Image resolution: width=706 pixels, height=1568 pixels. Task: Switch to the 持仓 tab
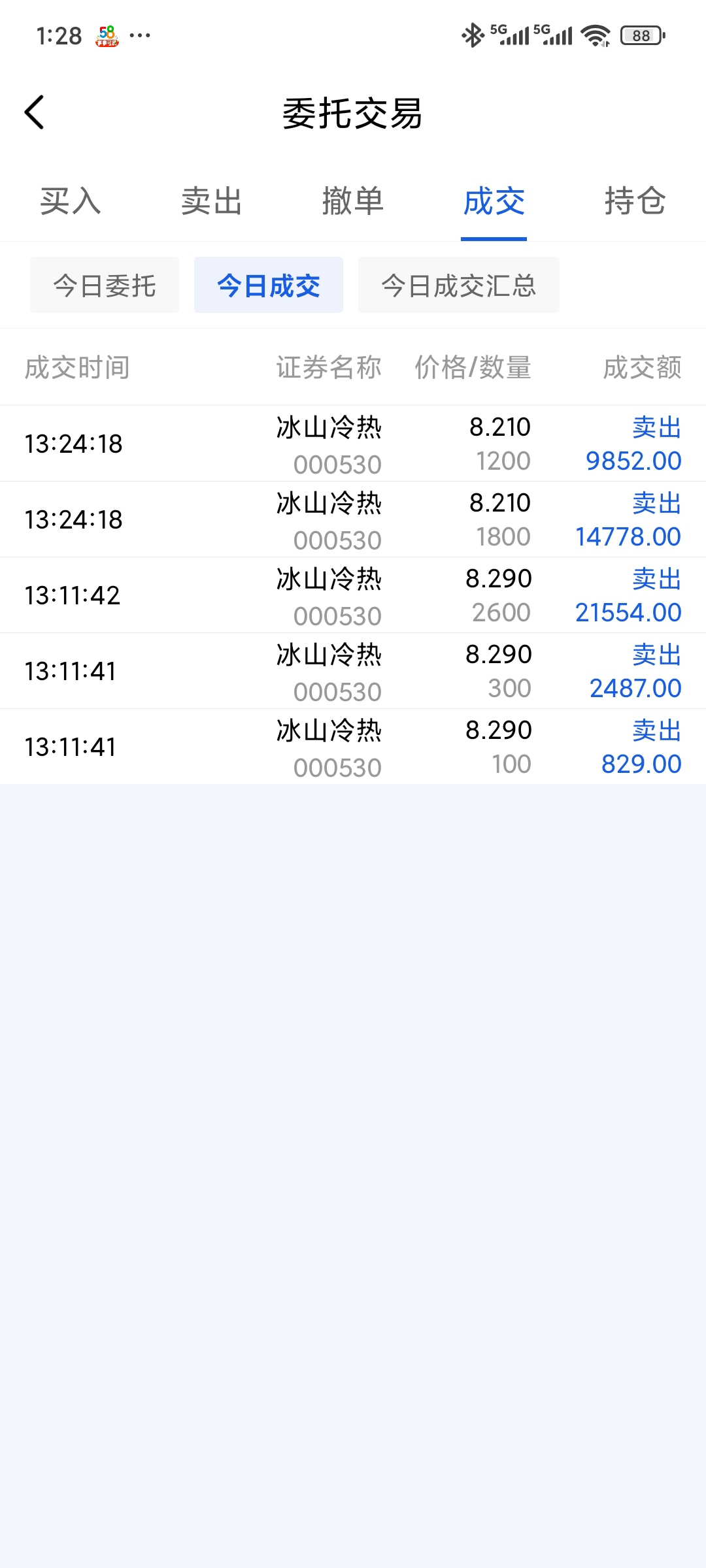click(x=635, y=201)
